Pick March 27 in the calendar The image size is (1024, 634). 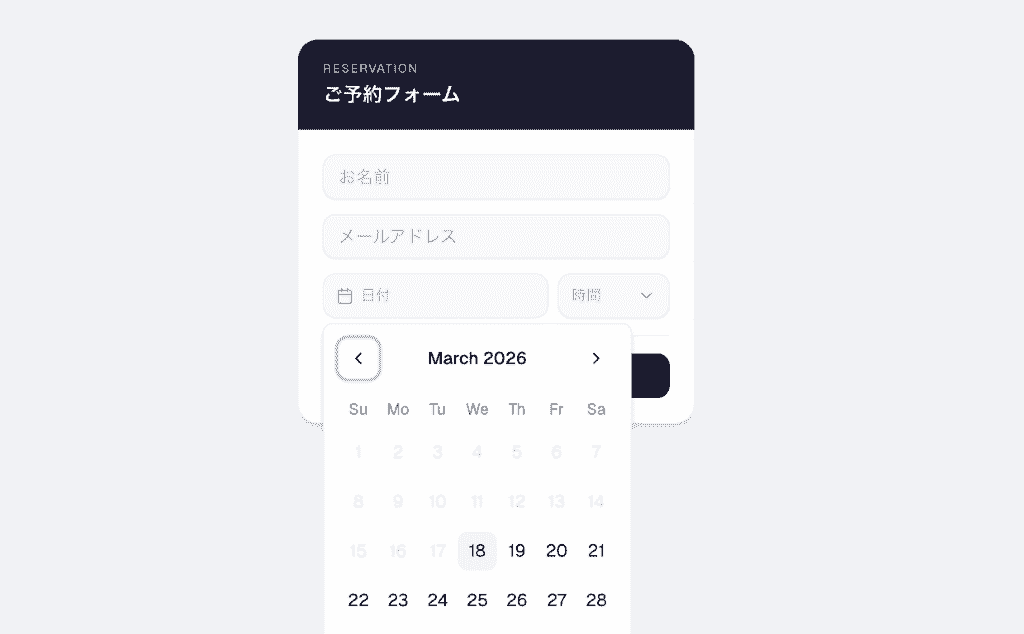(556, 600)
